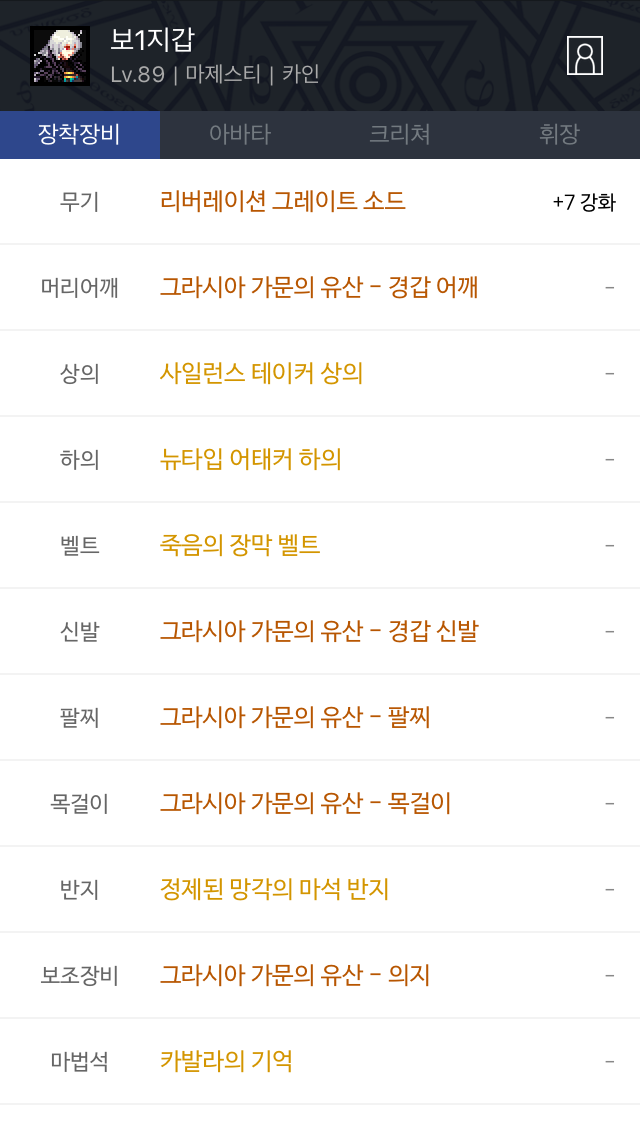The height and width of the screenshot is (1136, 640).
Task: Open 카발라의 기억 magic stone
Action: (x=226, y=1062)
